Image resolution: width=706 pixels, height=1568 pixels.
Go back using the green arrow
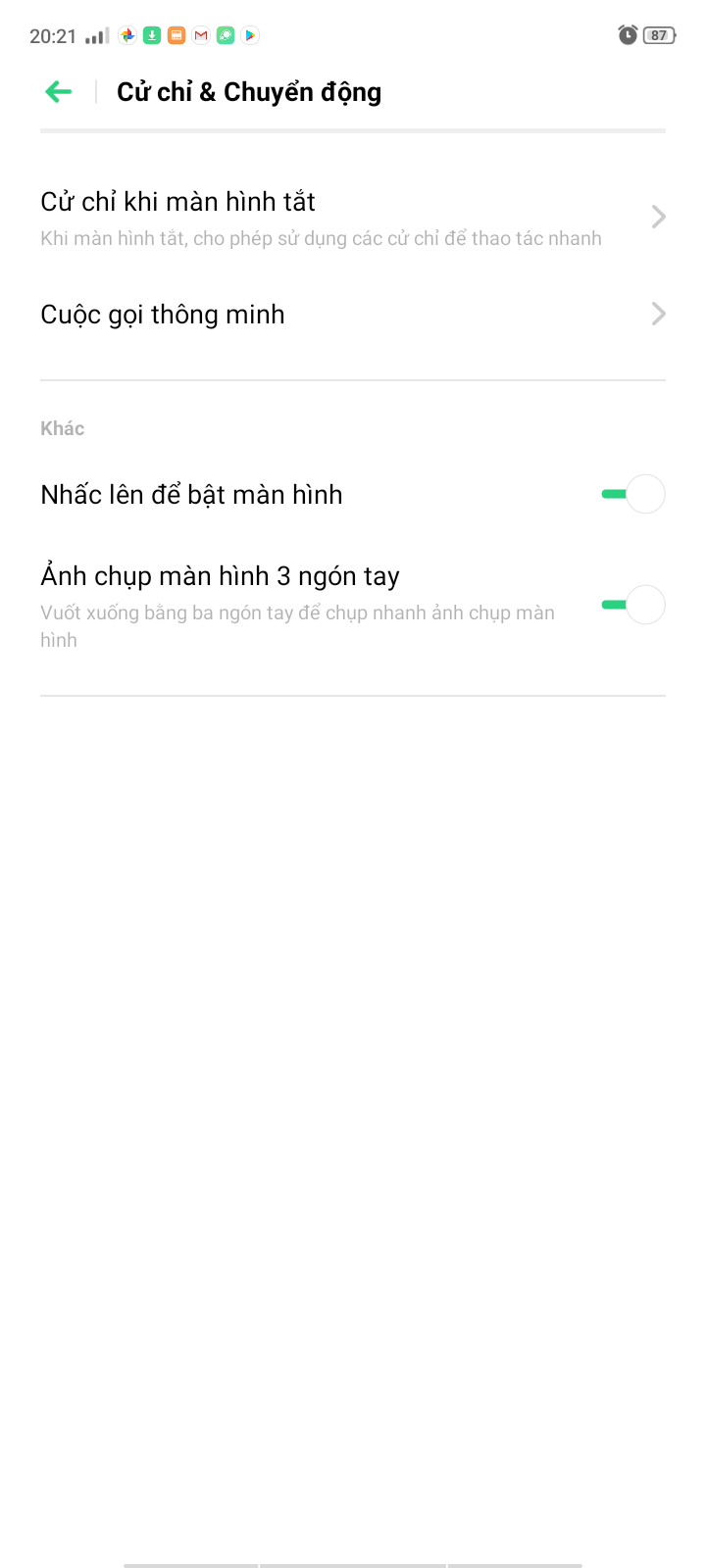pos(59,92)
